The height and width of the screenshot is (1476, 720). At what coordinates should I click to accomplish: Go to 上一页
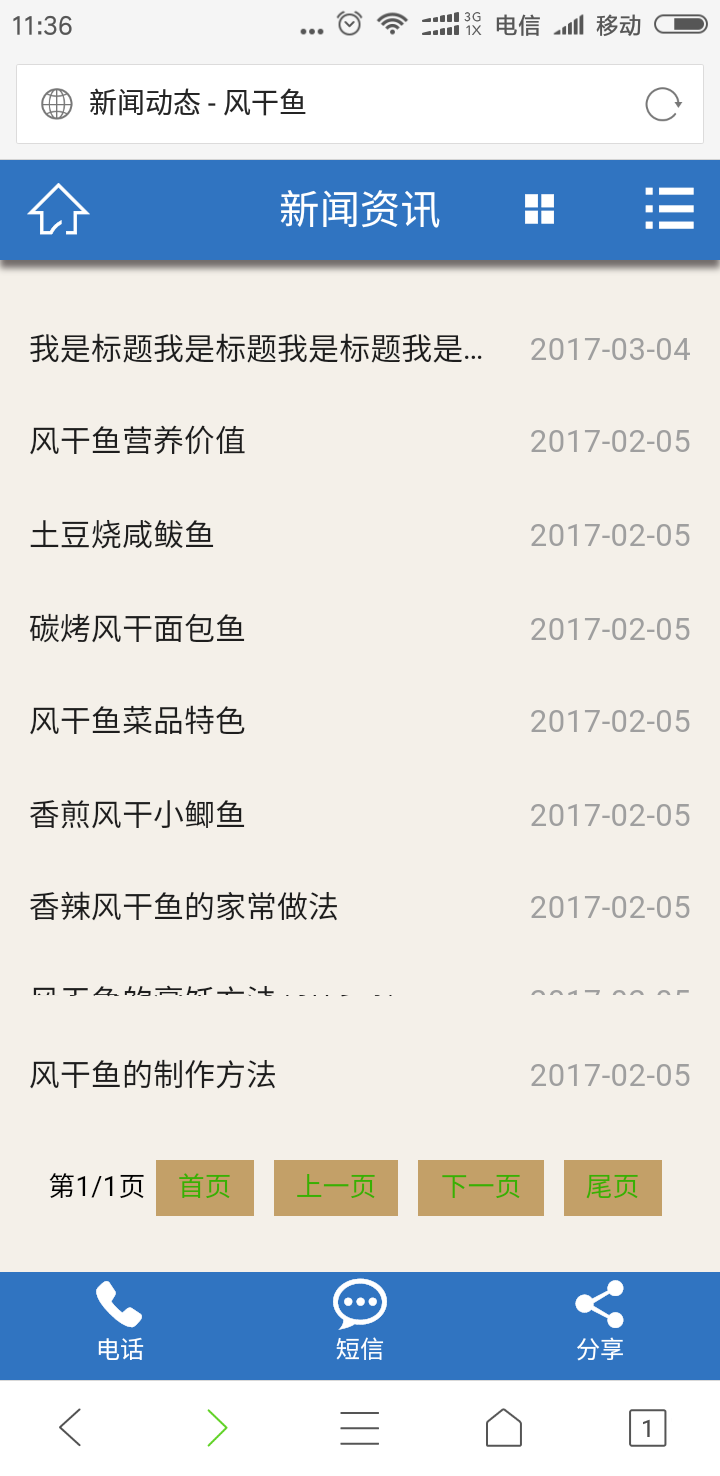(x=336, y=1187)
